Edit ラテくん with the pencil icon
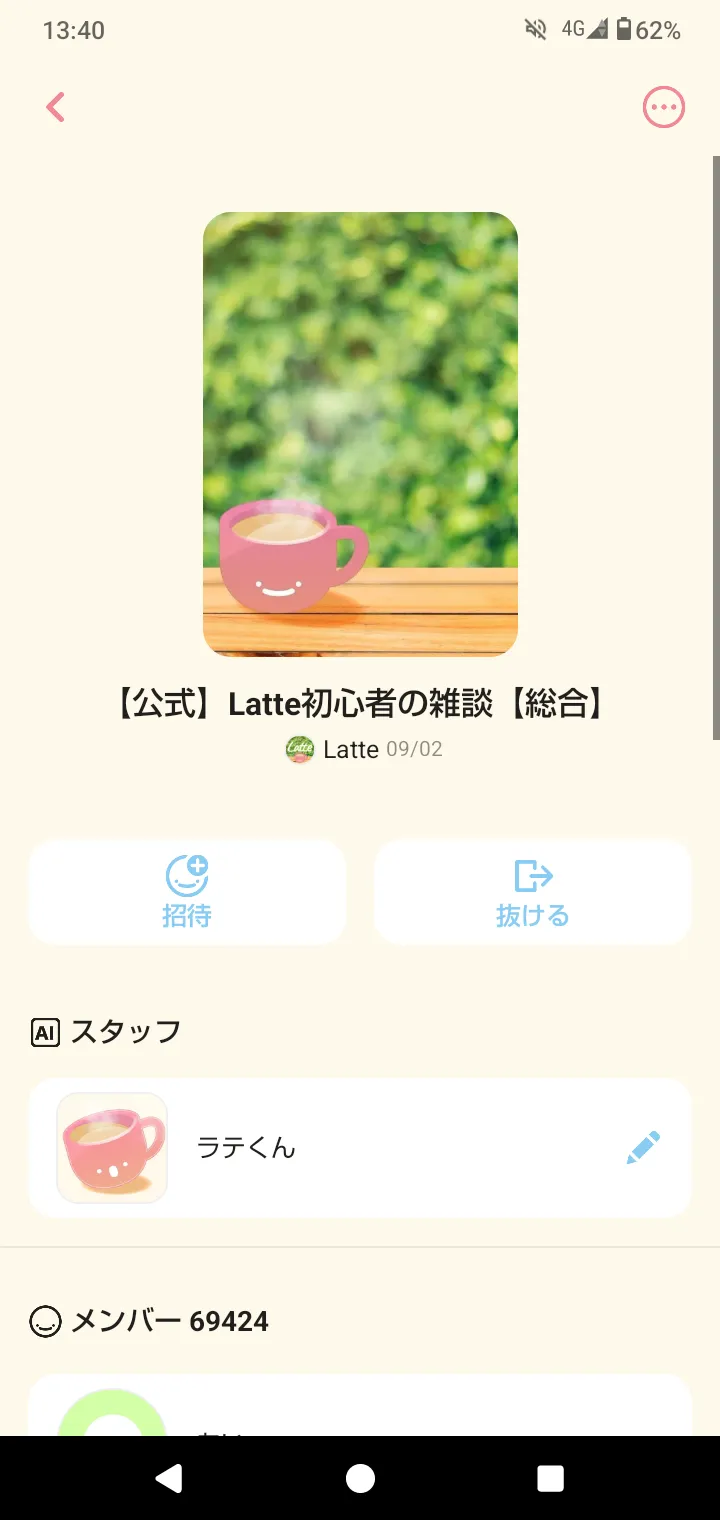 (643, 1147)
